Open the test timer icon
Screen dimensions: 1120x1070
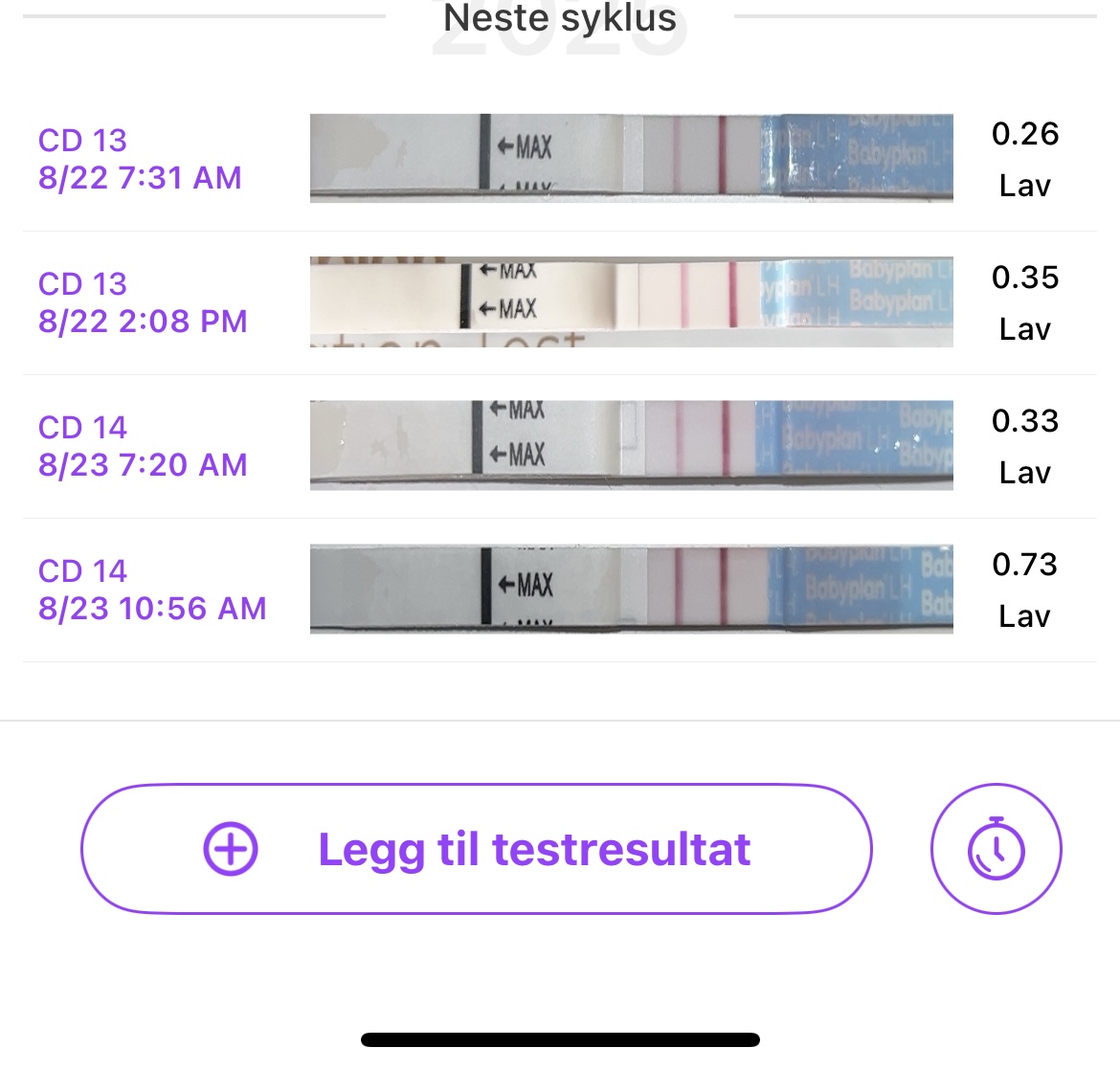click(996, 849)
